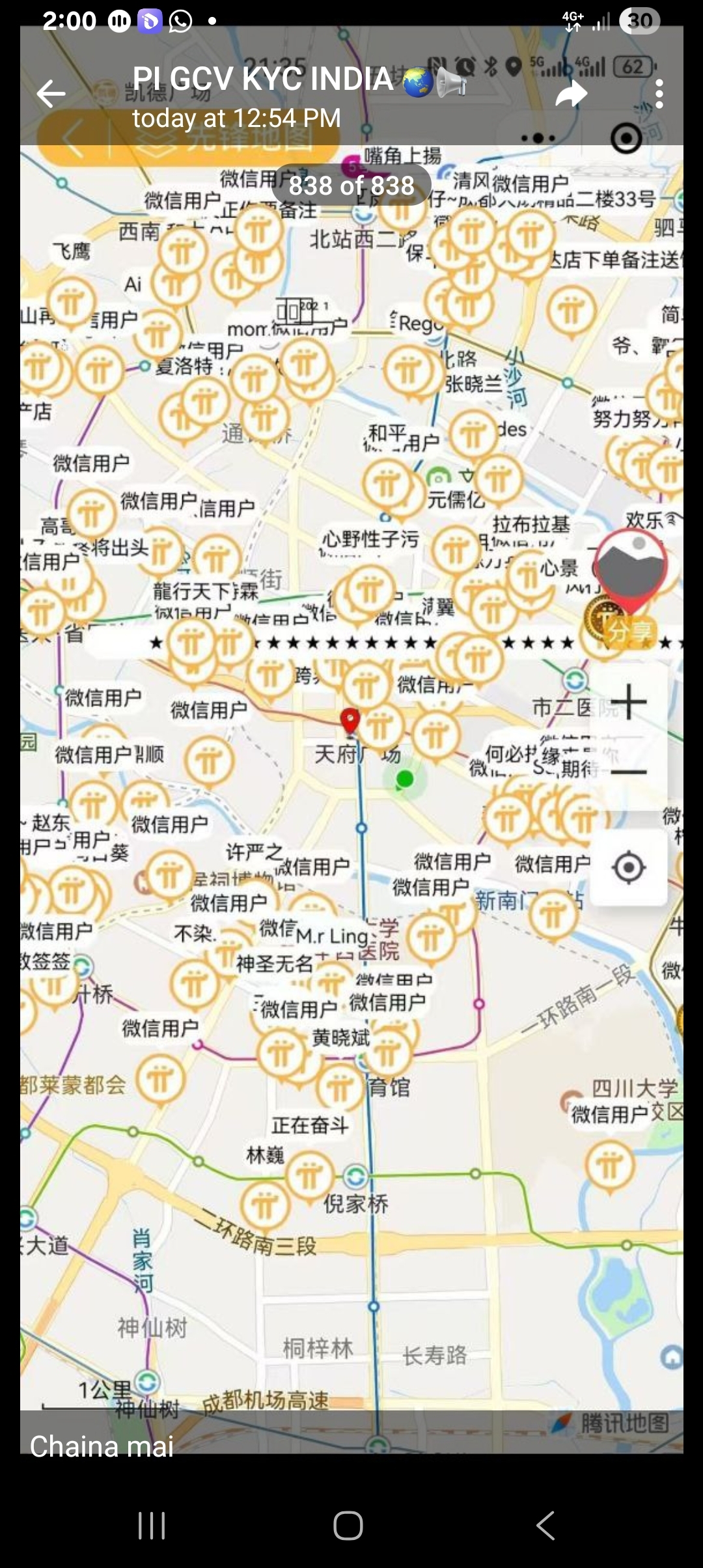Go back from the image viewer
Image resolution: width=703 pixels, height=1568 pixels.
point(51,94)
